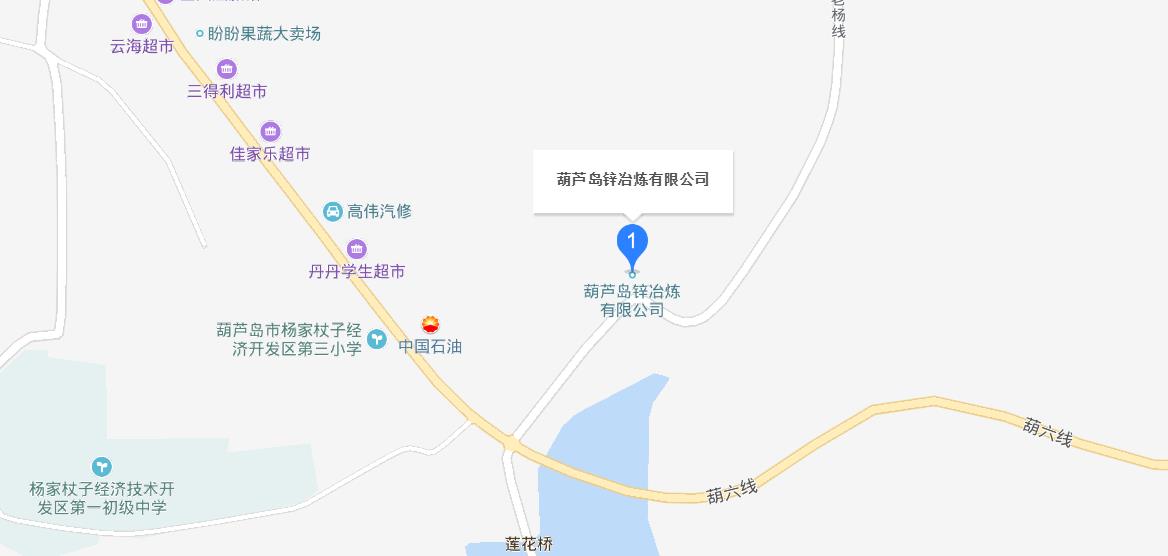This screenshot has width=1168, height=556.
Task: Select the 高伟汽修 repair shop marker
Action: 333,211
